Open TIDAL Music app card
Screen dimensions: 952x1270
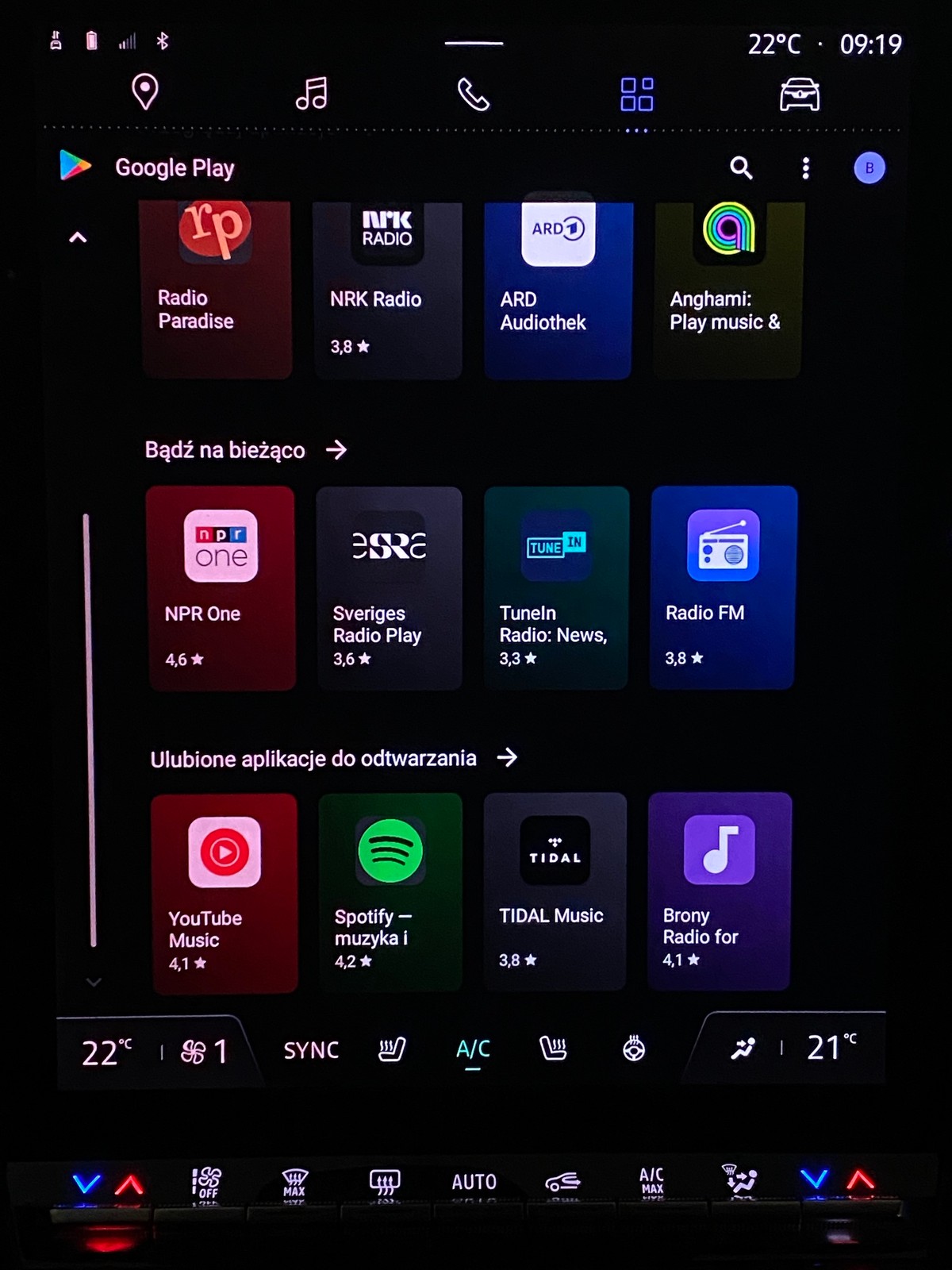click(x=555, y=891)
